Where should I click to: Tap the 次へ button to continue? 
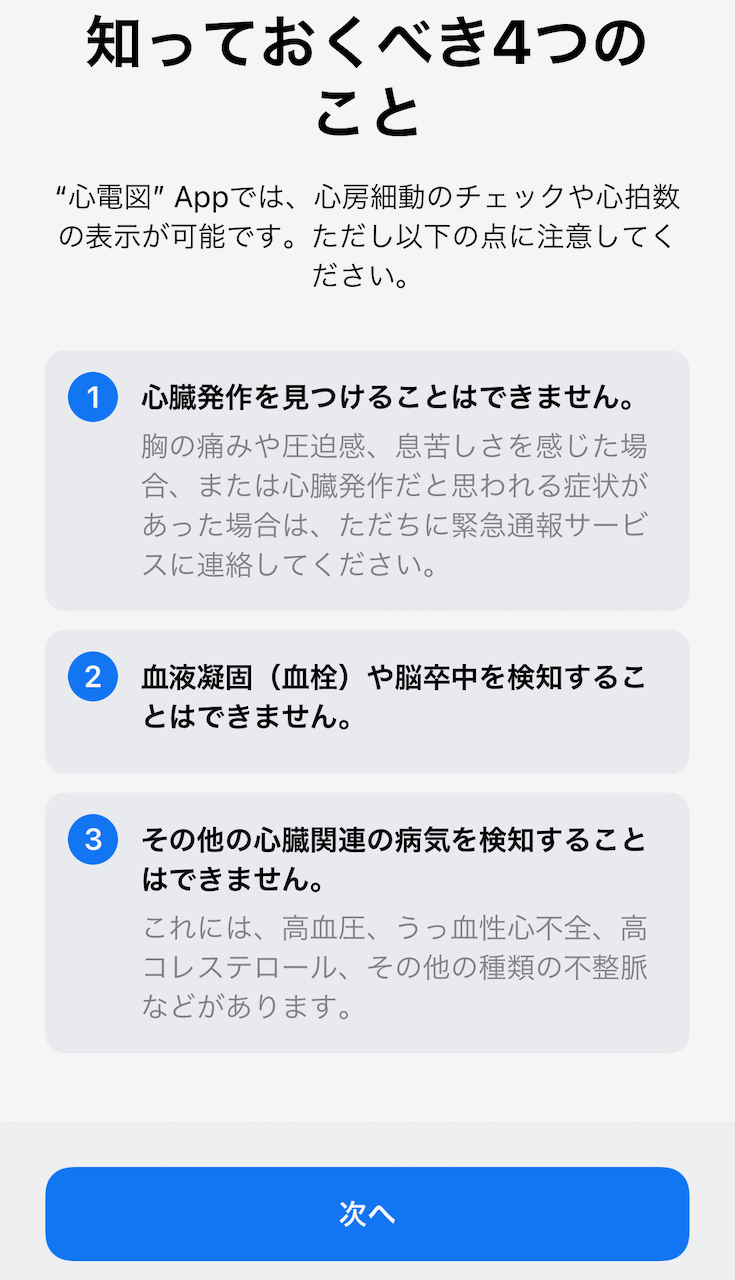coord(367,1213)
